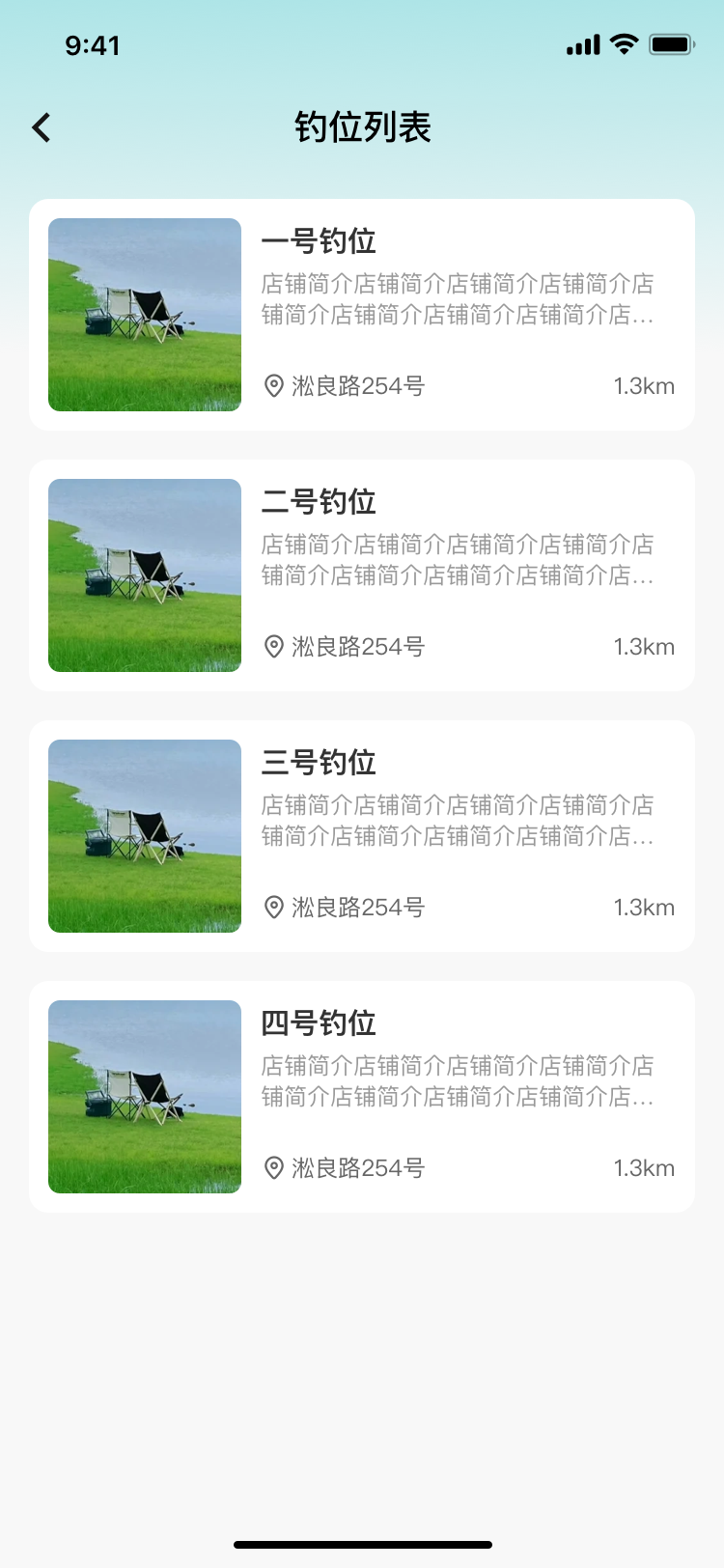This screenshot has height=1568, width=724.
Task: Tap the location pin icon for 四号钓位
Action: coord(273,1168)
